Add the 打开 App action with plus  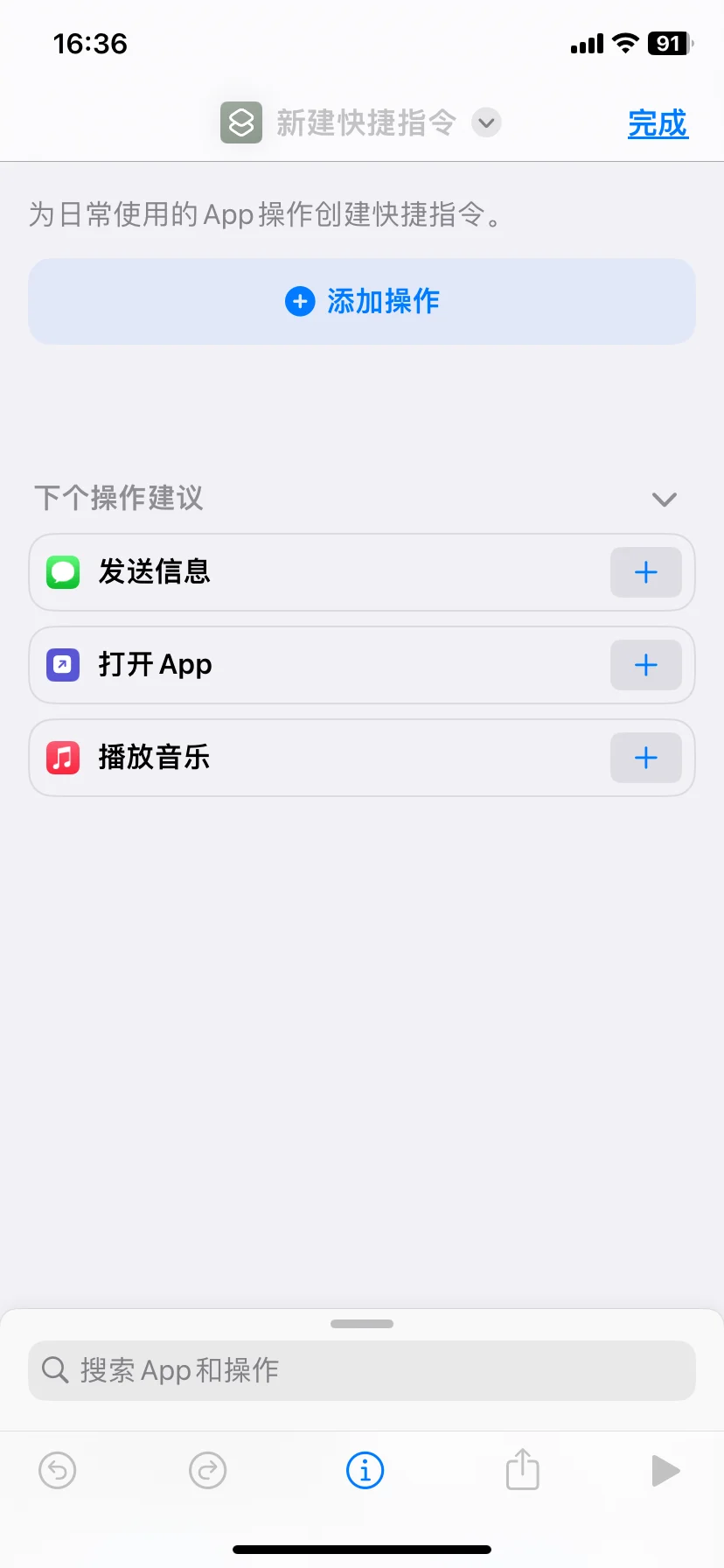pos(645,665)
